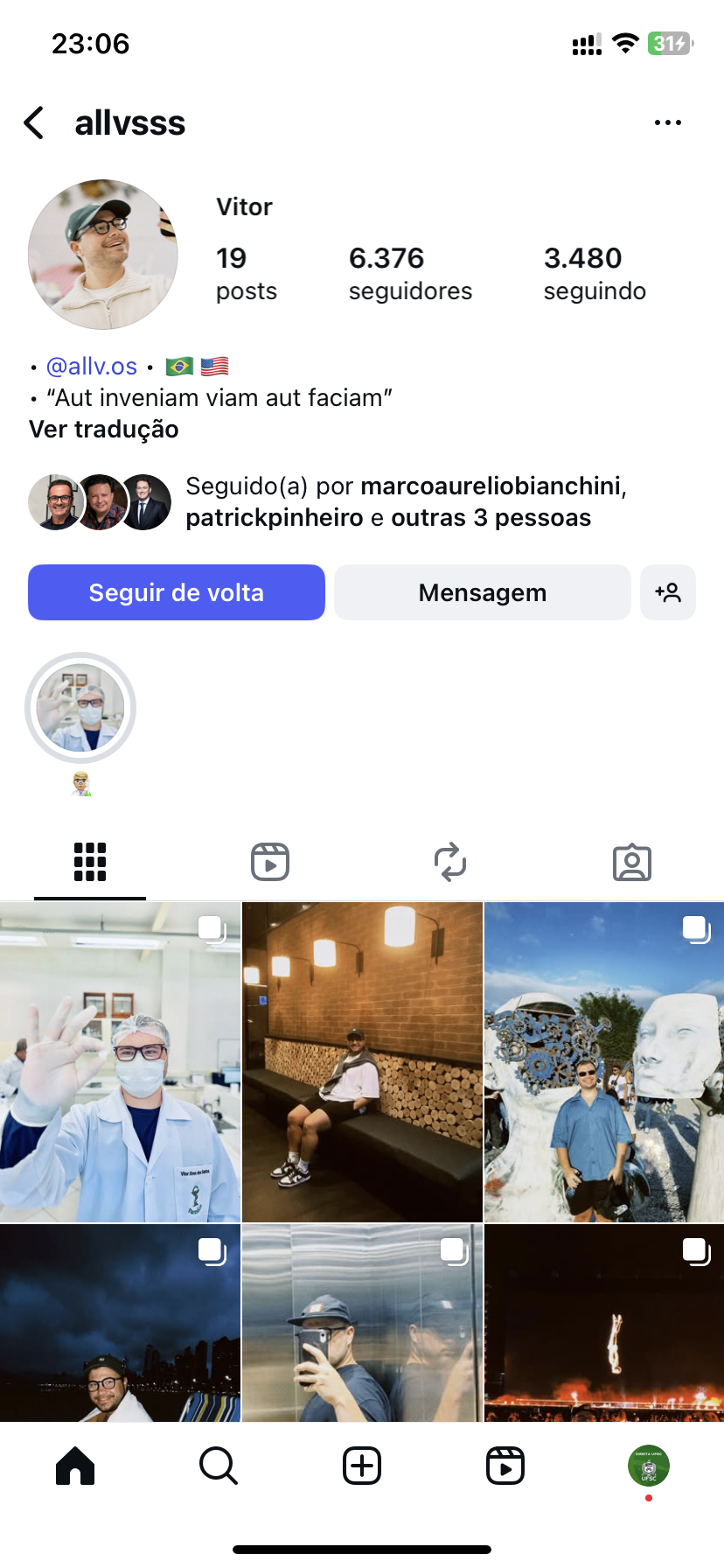Open Mensagem to chat with Vitor
The height and width of the screenshot is (1568, 724).
tap(482, 592)
